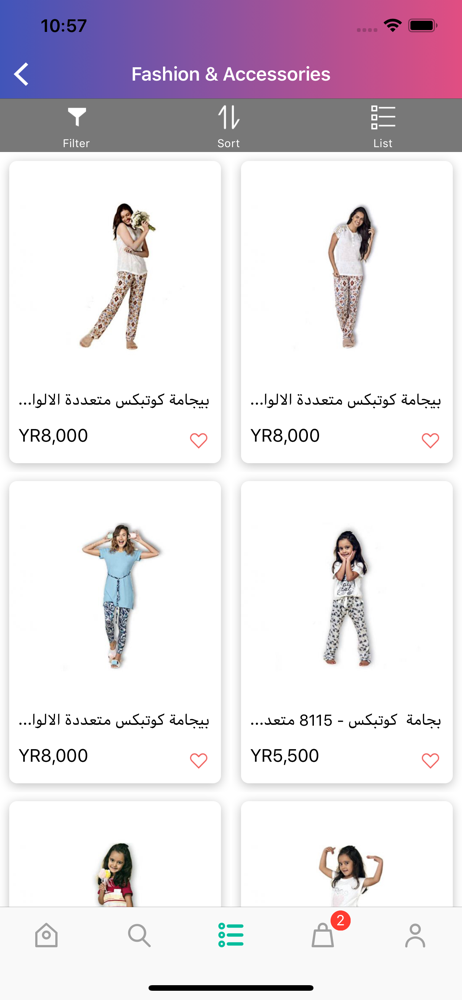Image resolution: width=462 pixels, height=1000 pixels.
Task: Switch to the Home tab
Action: [x=46, y=936]
